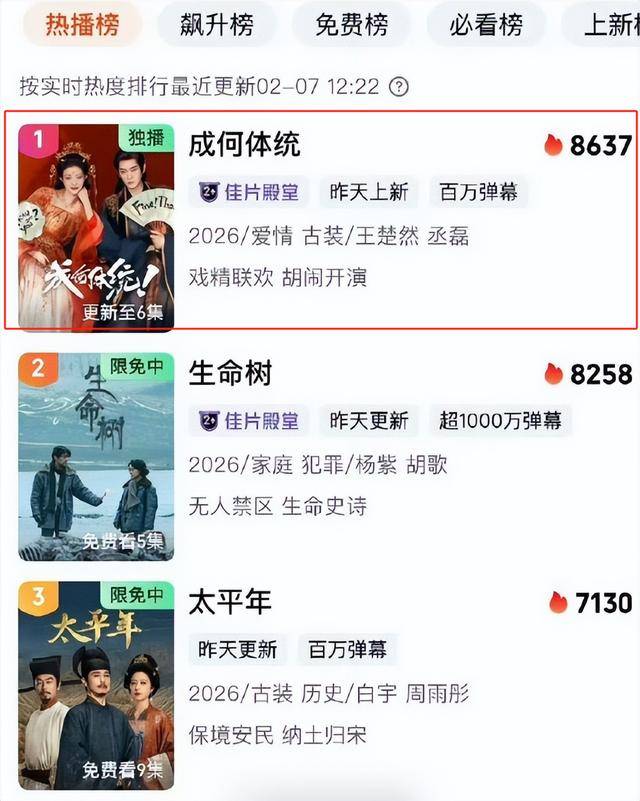640x801 pixels.
Task: Open the drama 太平年
Action: click(x=231, y=602)
